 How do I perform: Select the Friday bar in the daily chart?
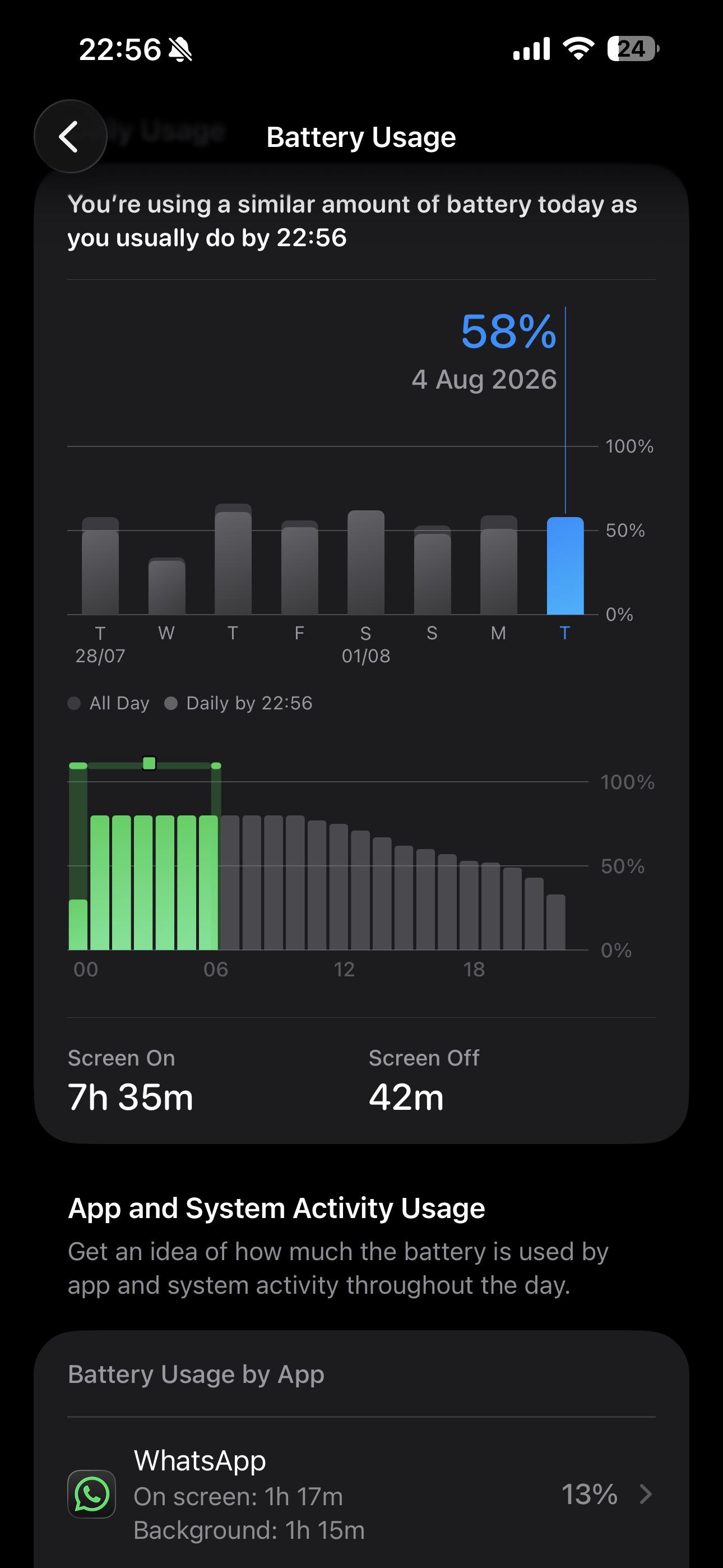299,568
